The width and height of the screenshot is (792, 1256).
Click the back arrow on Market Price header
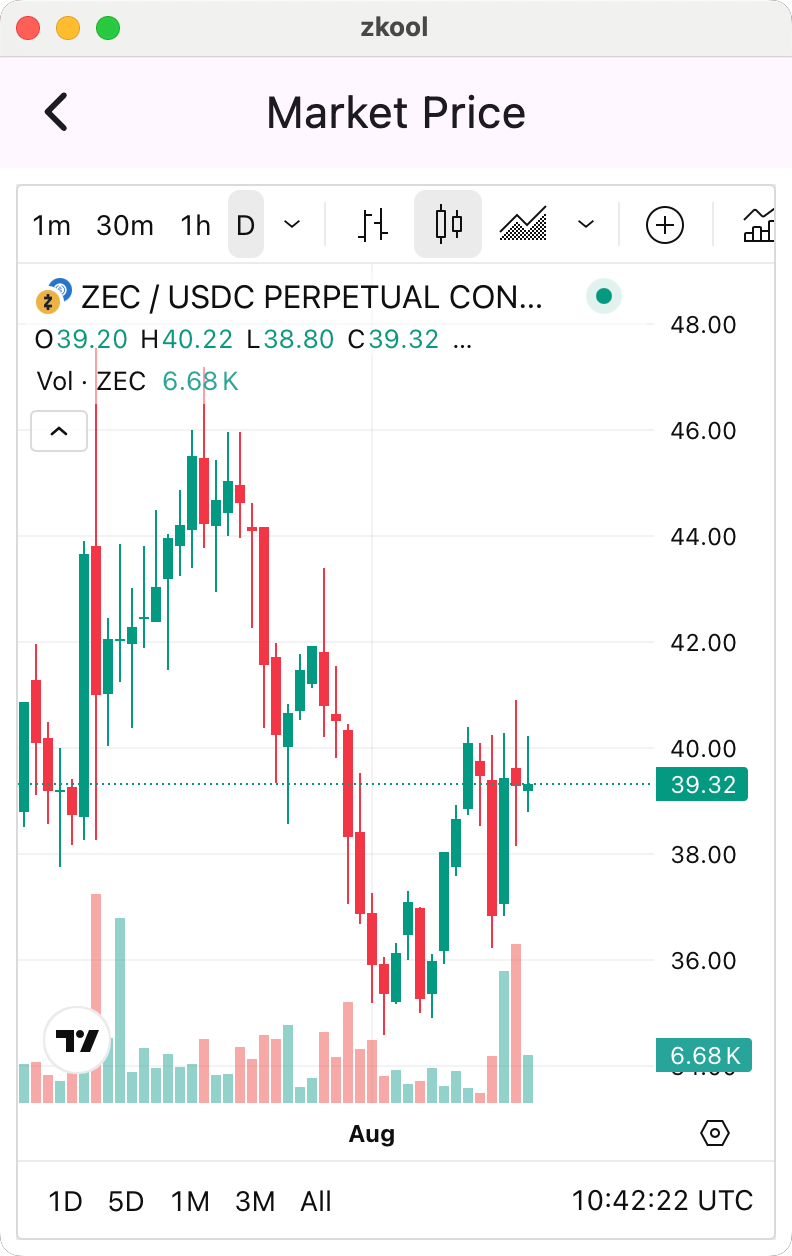click(x=56, y=112)
